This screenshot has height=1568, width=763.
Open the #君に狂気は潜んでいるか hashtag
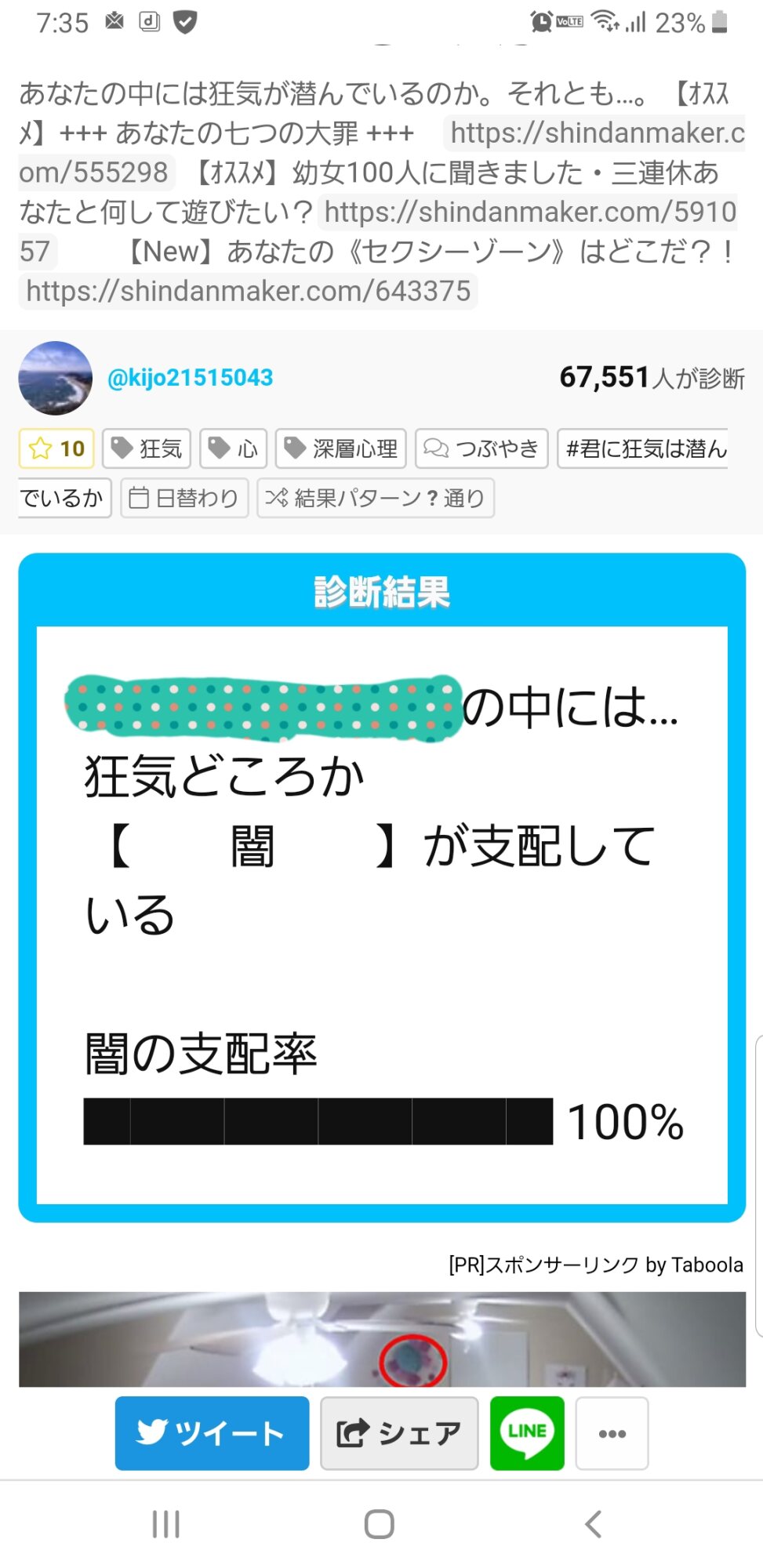(643, 448)
